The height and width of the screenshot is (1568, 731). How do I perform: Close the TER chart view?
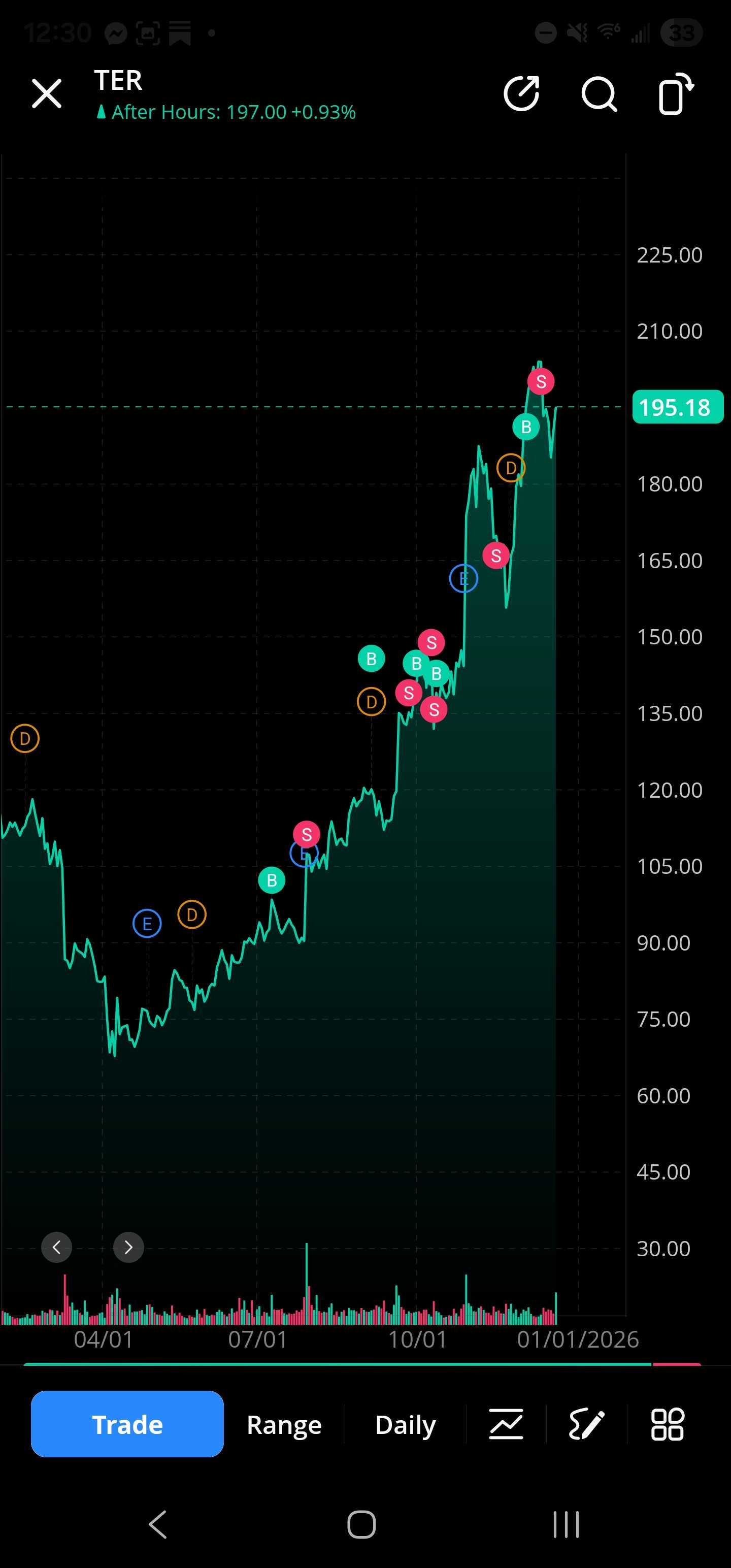point(47,94)
